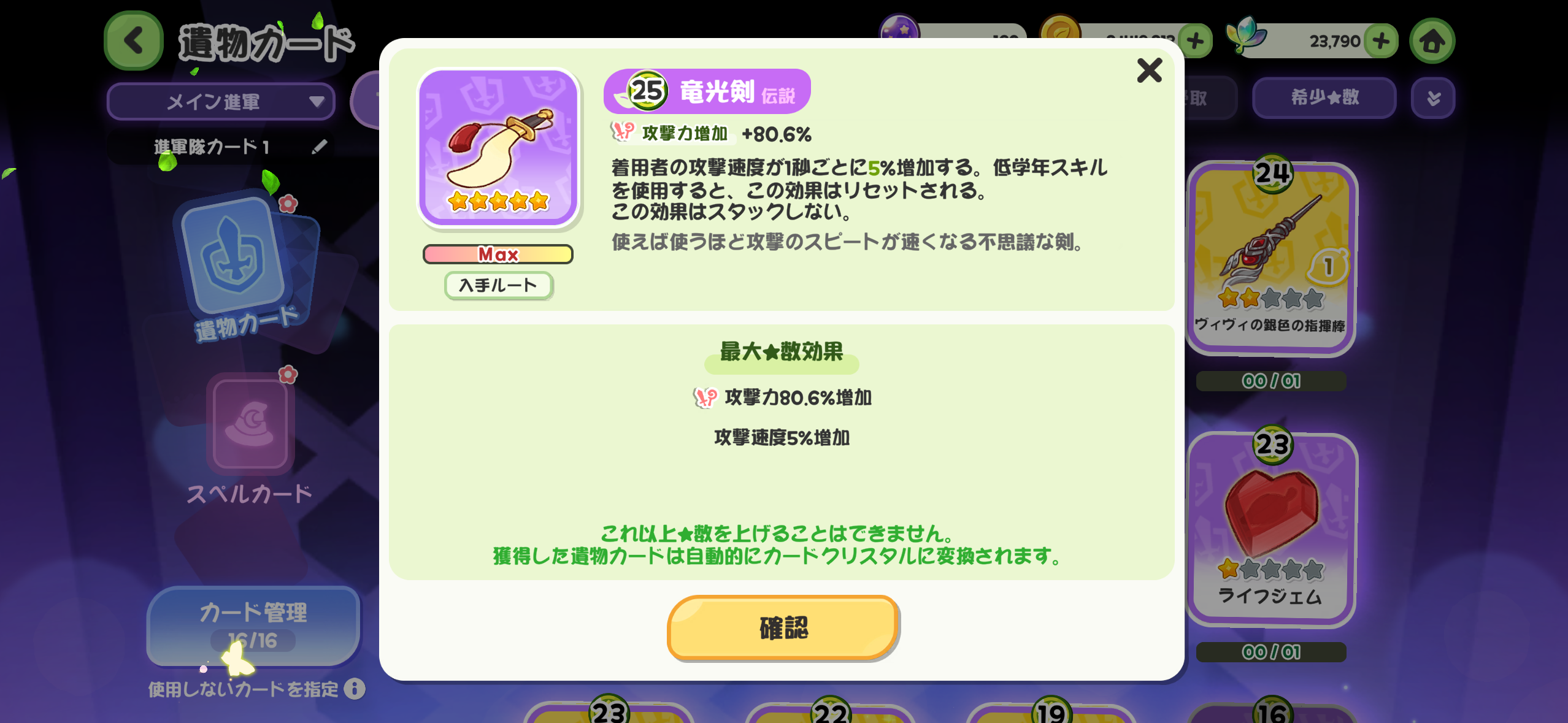Show info for 使用しないカードを指定
Viewport: 1568px width, 723px height.
[x=355, y=689]
